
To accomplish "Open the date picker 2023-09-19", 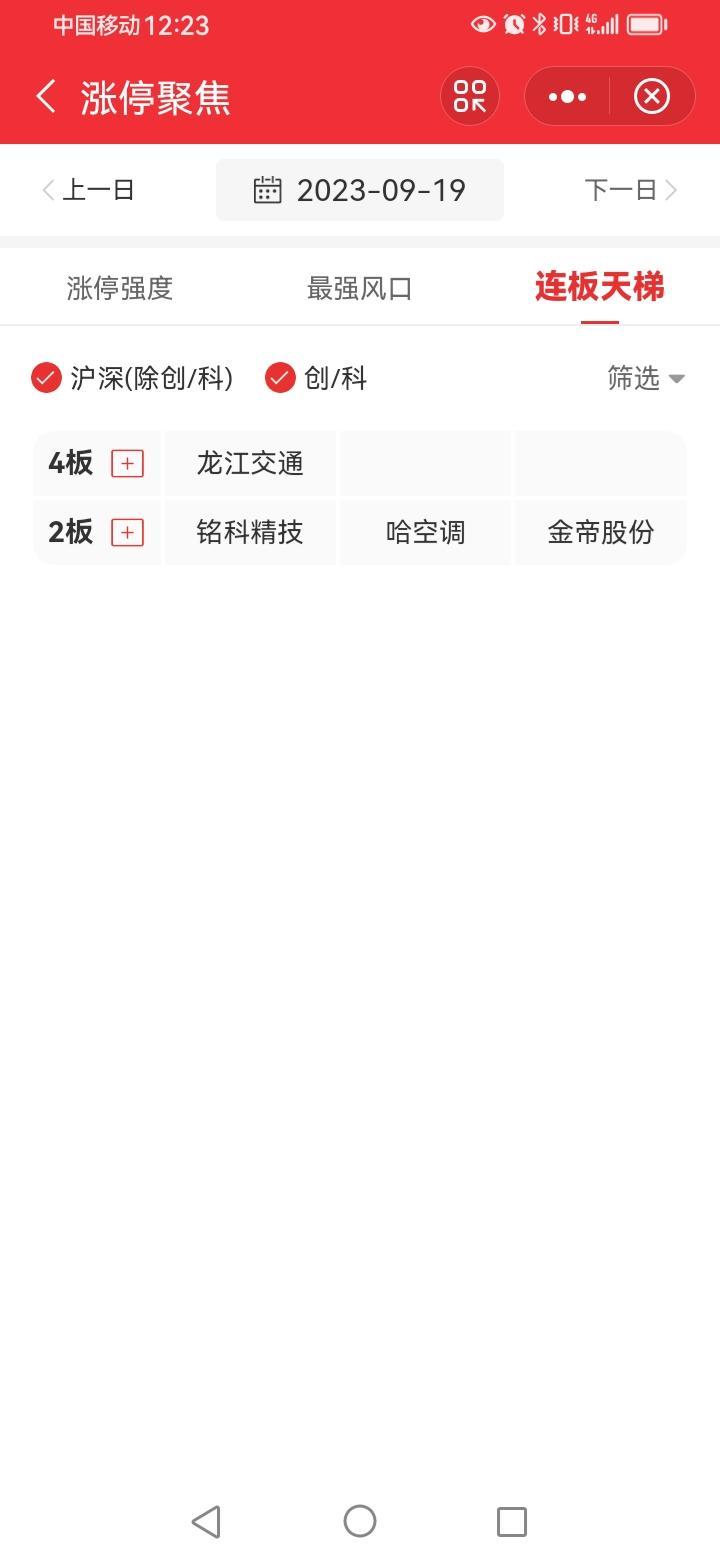I will click(x=360, y=190).
